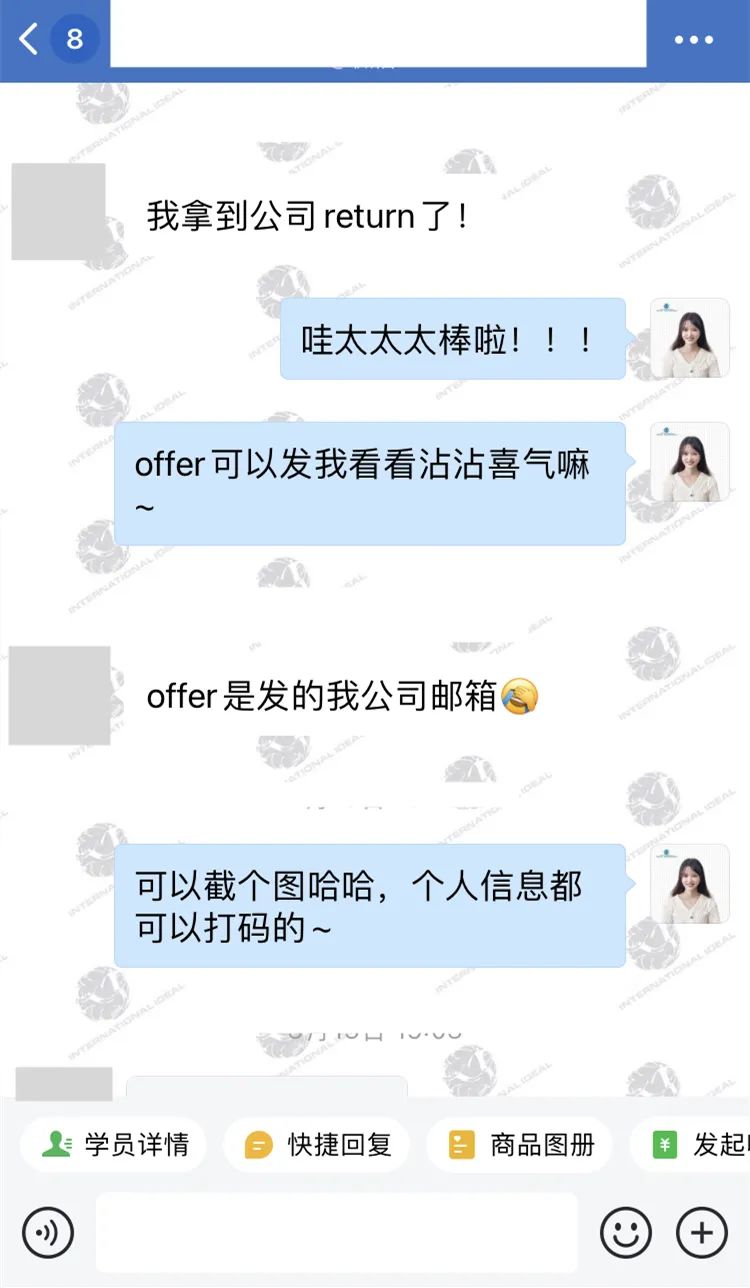
Task: Switch to voice message input
Action: pos(48,1232)
